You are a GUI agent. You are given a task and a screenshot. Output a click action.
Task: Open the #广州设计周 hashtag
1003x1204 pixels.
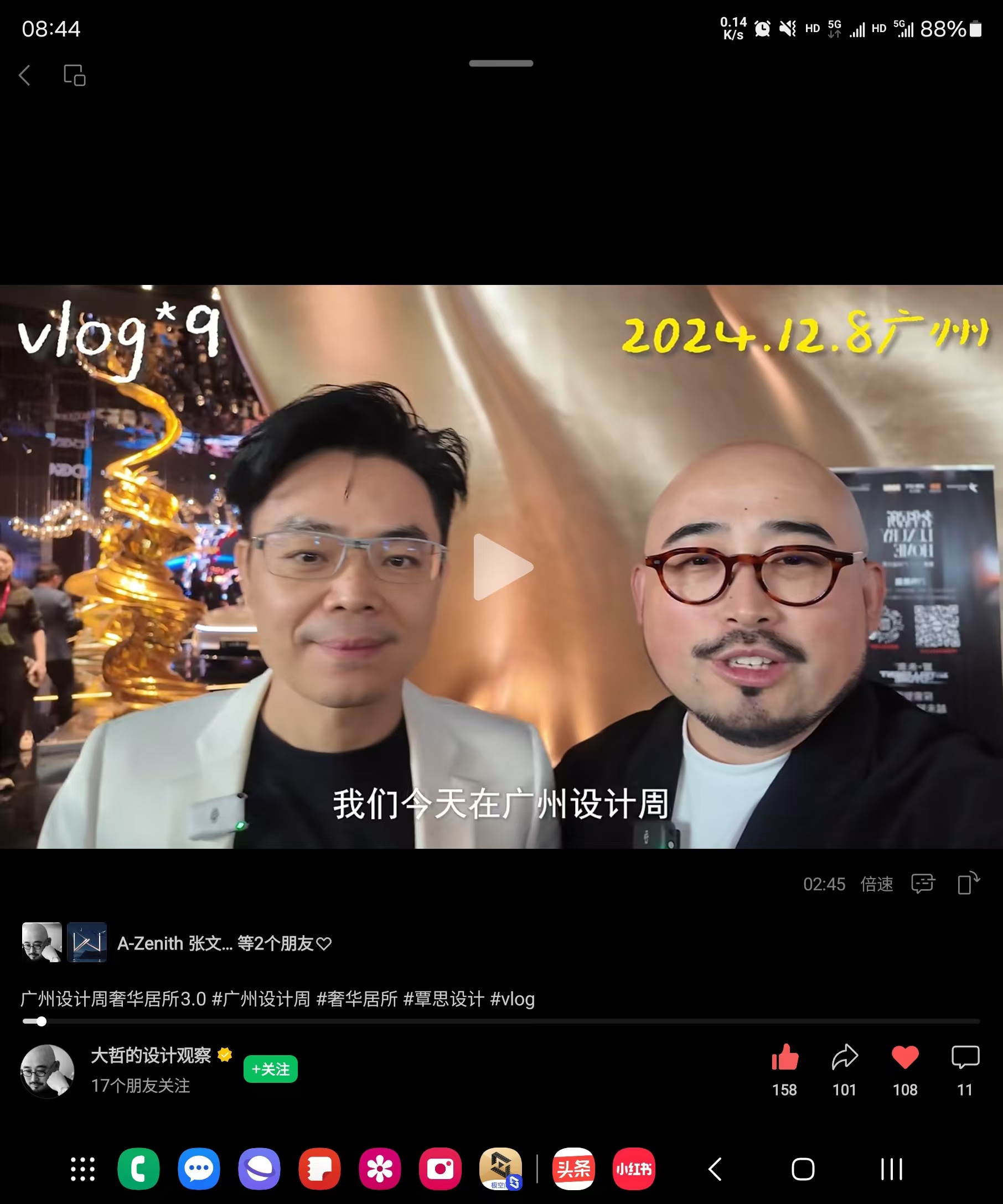[x=261, y=999]
